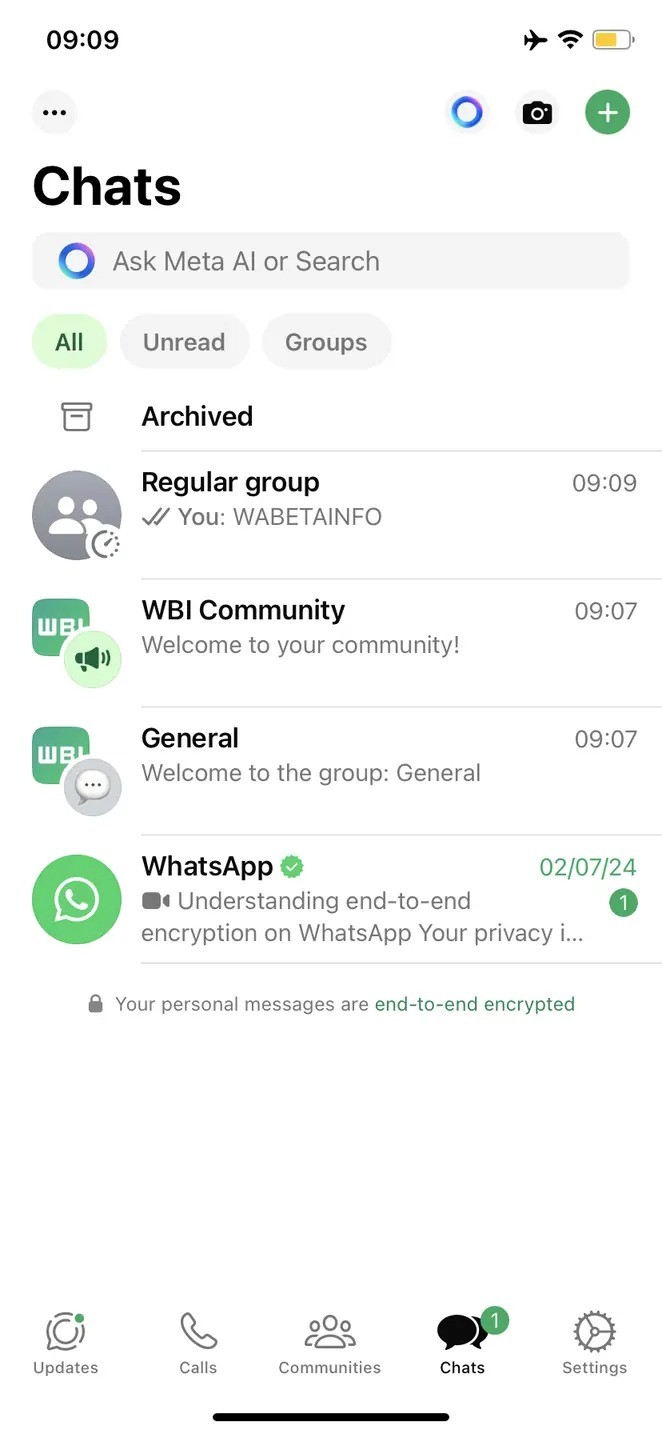Viewport: 662px width, 1434px height.
Task: Launch the camera from the top bar
Action: pos(537,112)
